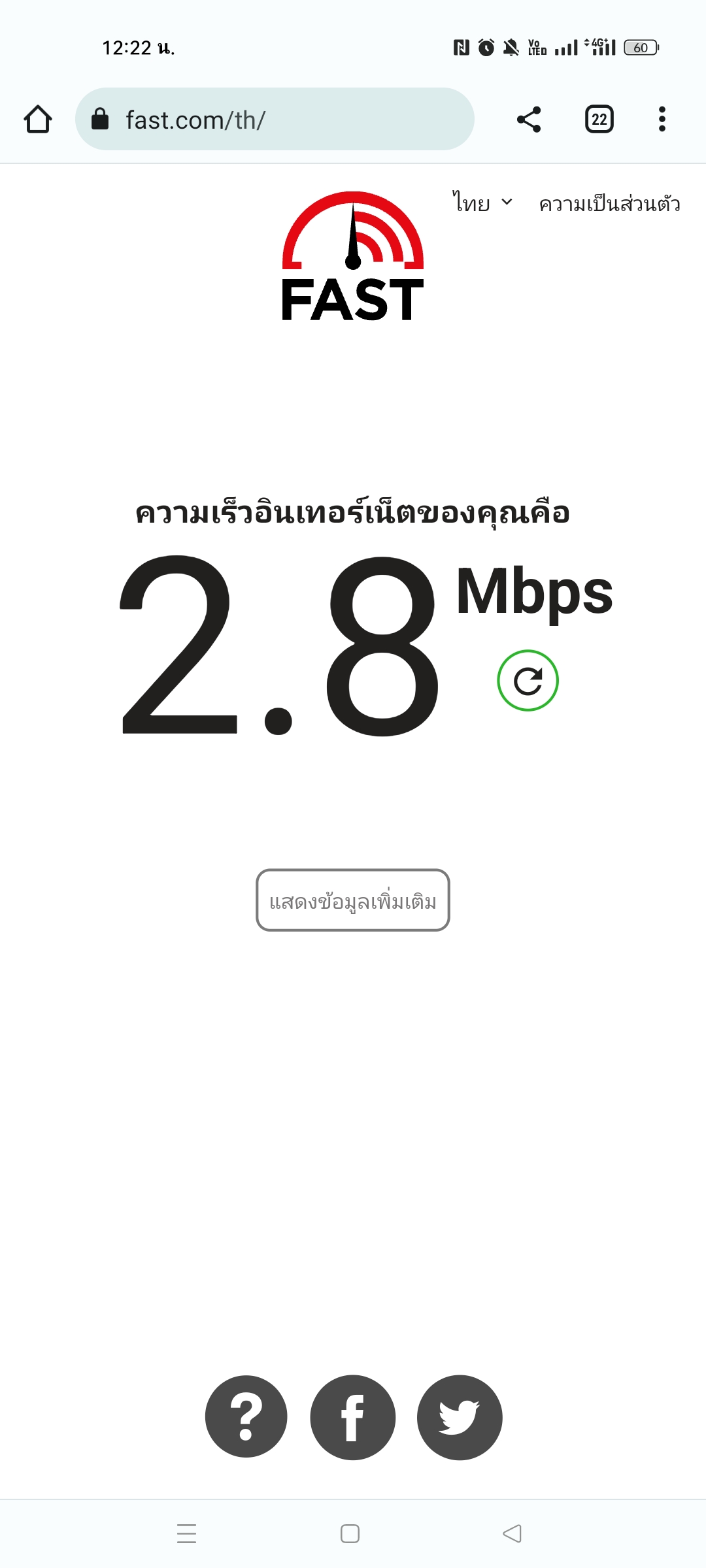Share this page
706x1568 pixels.
tap(529, 120)
